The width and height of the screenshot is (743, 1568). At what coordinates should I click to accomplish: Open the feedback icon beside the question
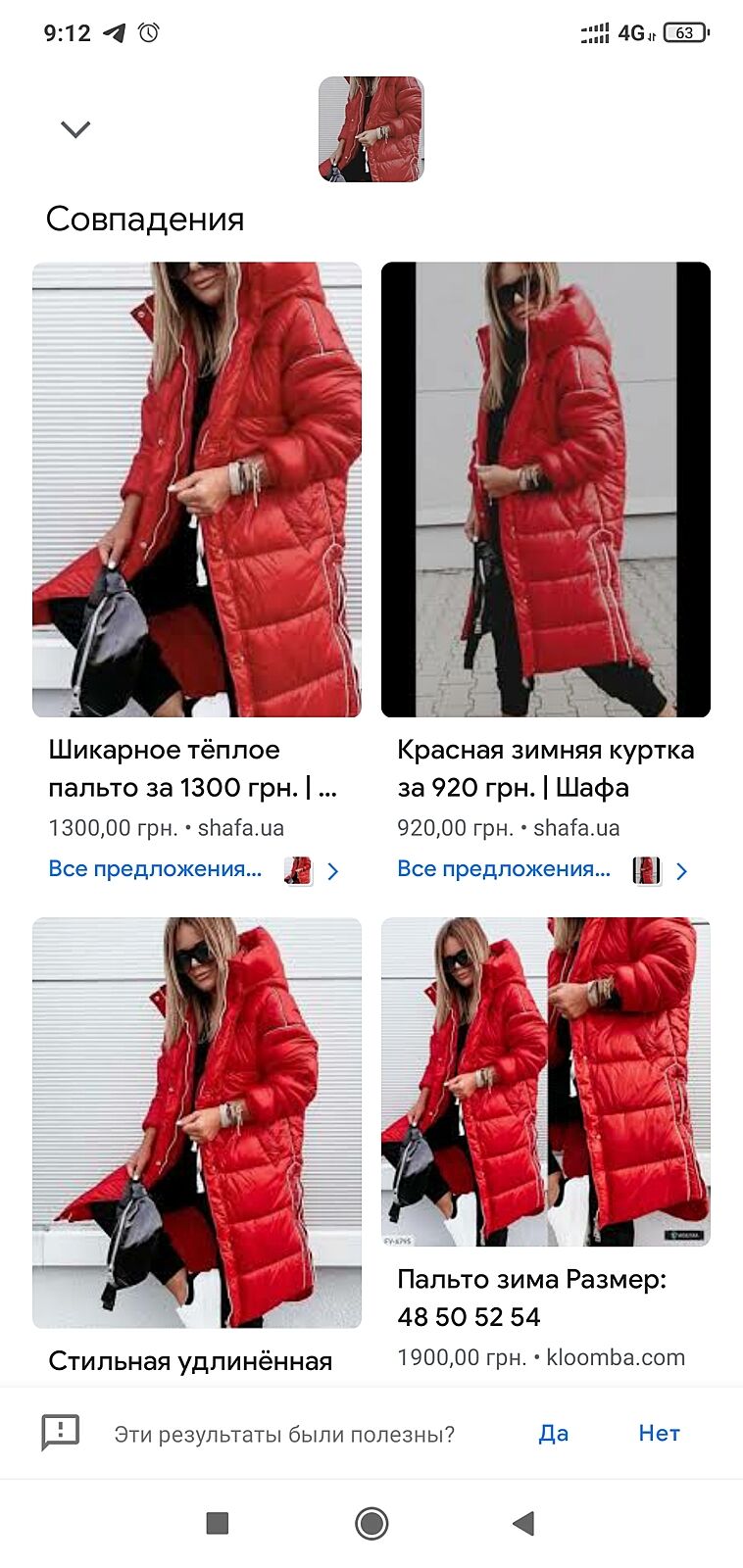tap(60, 1433)
